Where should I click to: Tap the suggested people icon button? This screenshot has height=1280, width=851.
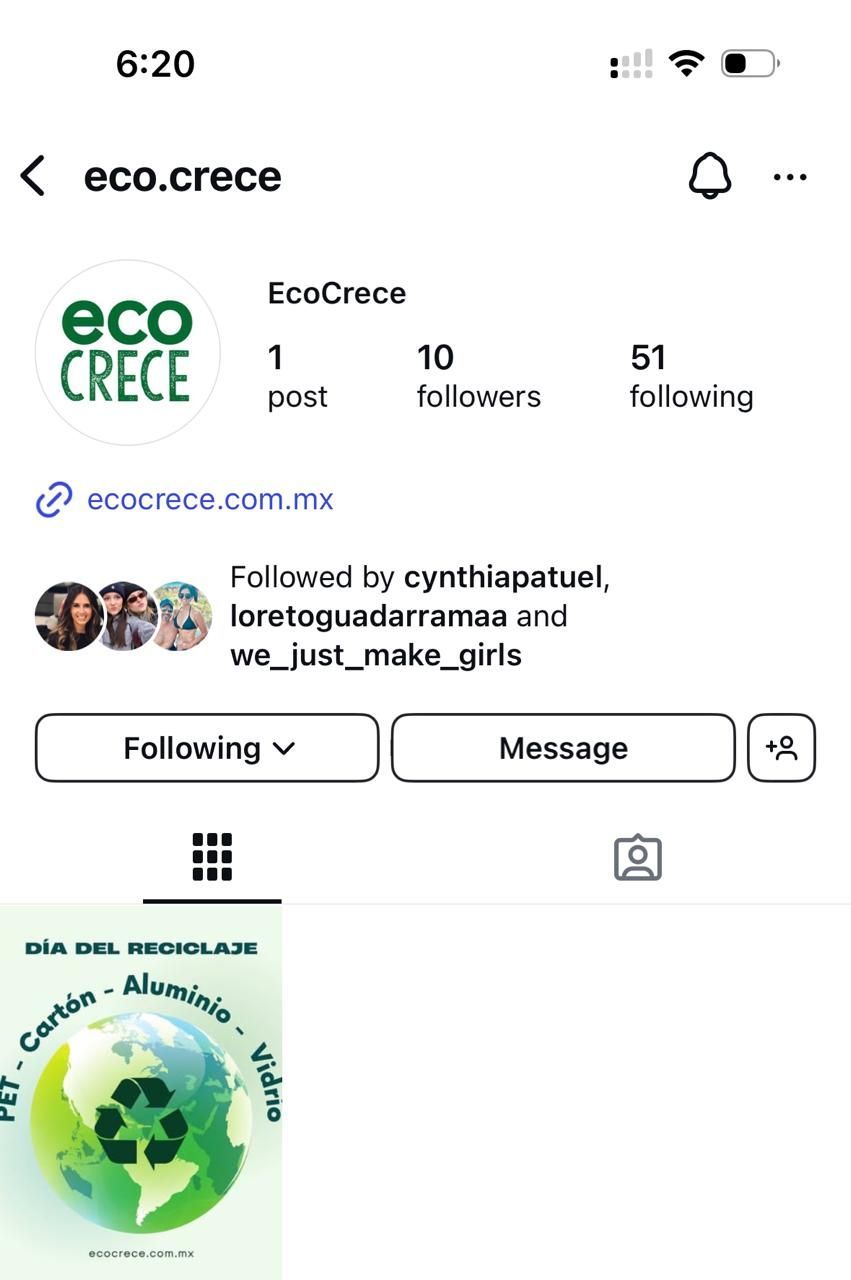pyautogui.click(x=781, y=748)
